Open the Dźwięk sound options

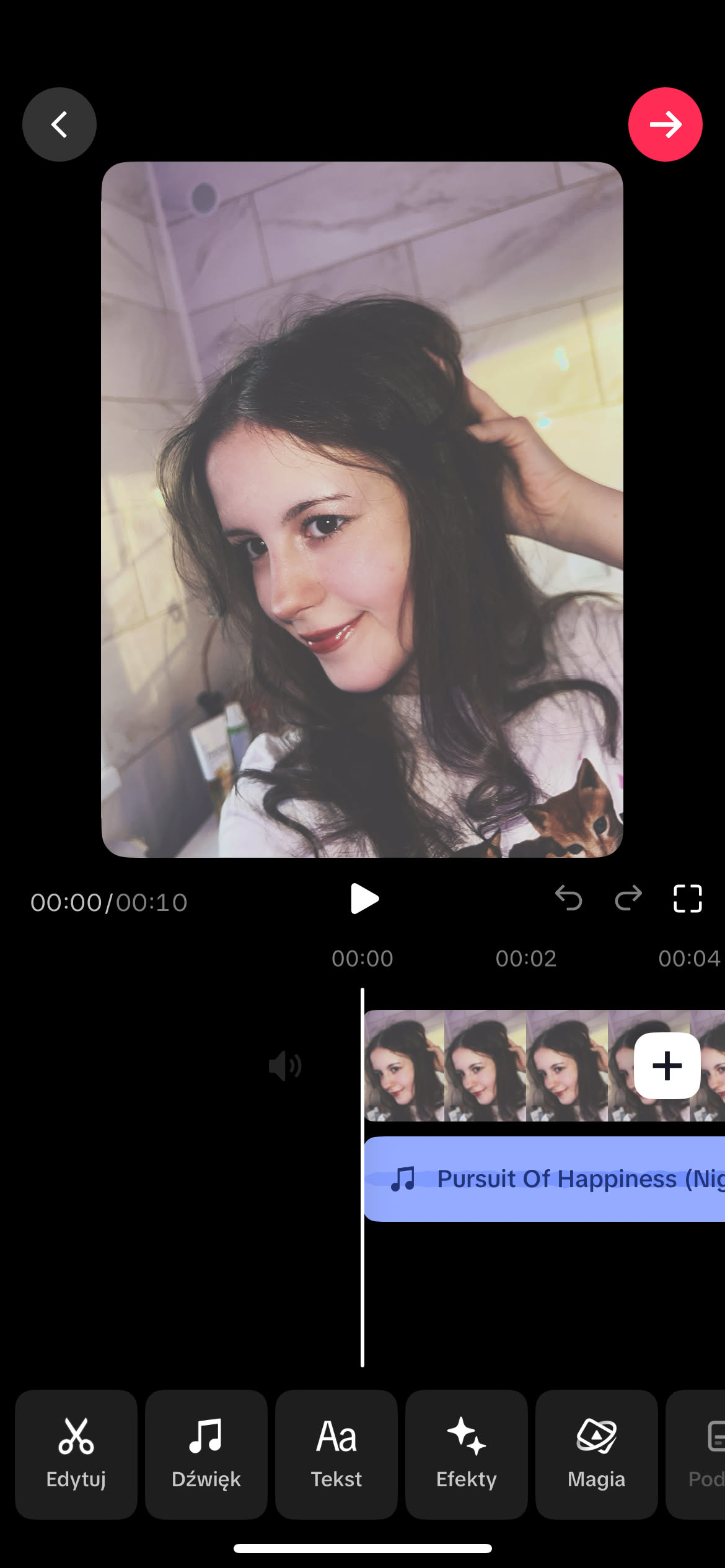(206, 1454)
